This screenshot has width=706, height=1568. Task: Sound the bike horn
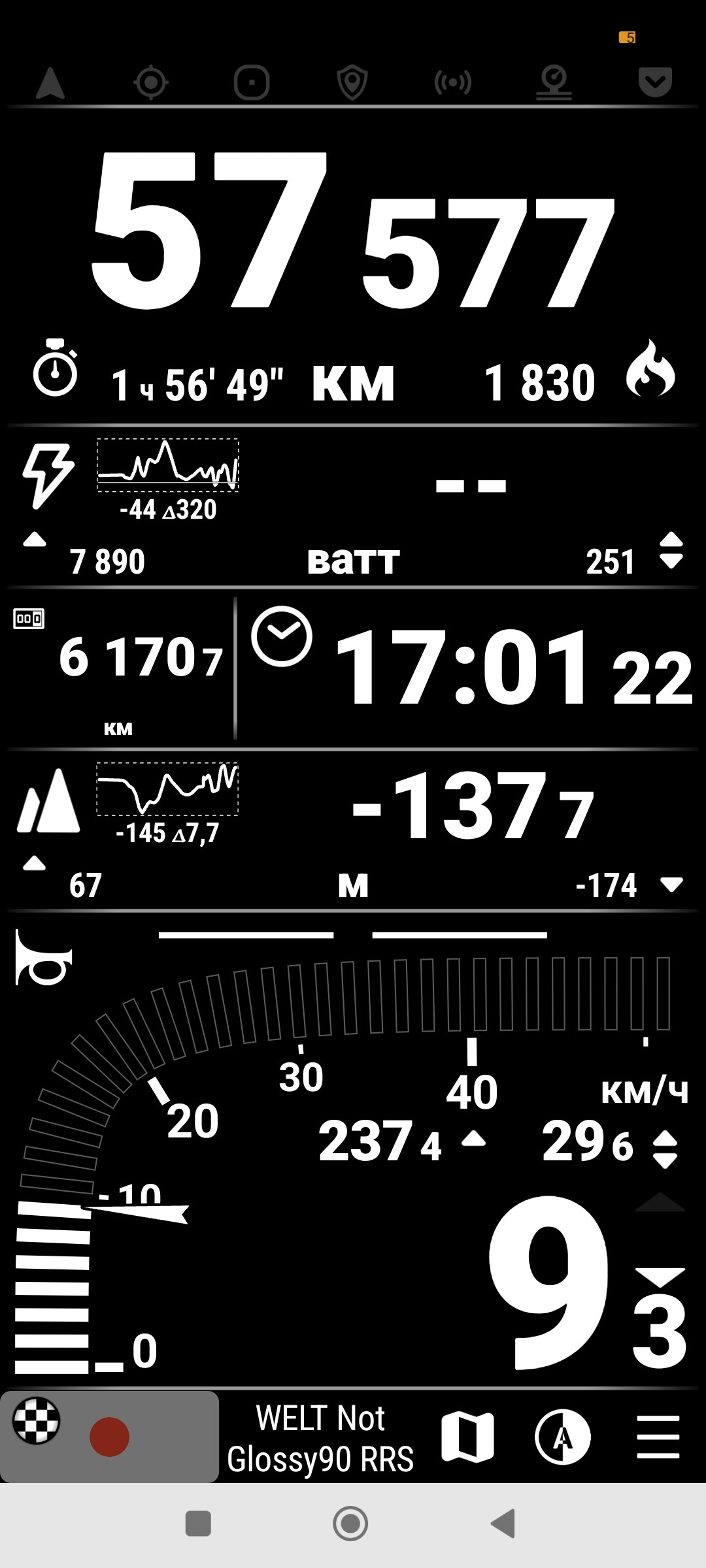click(x=44, y=958)
